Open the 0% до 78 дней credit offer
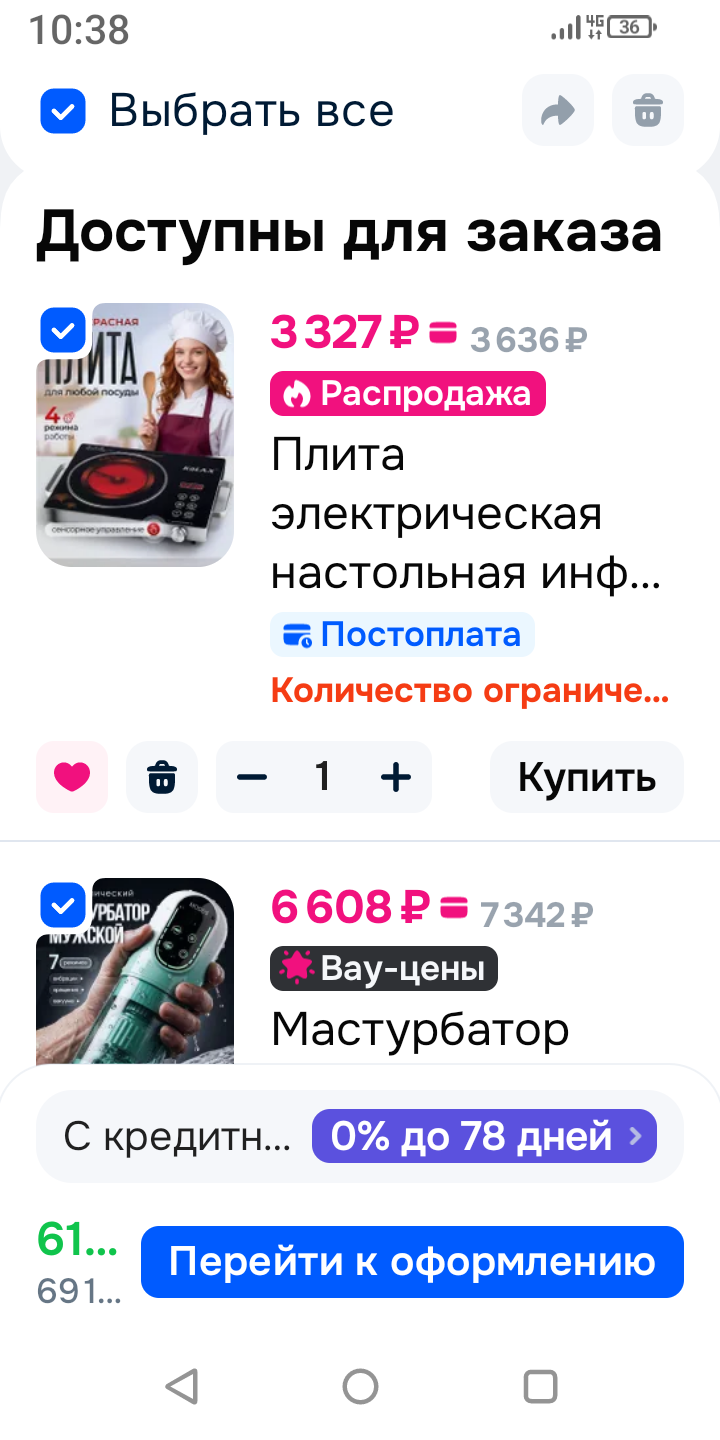Screen dimensions: 720x1440 click(484, 1136)
